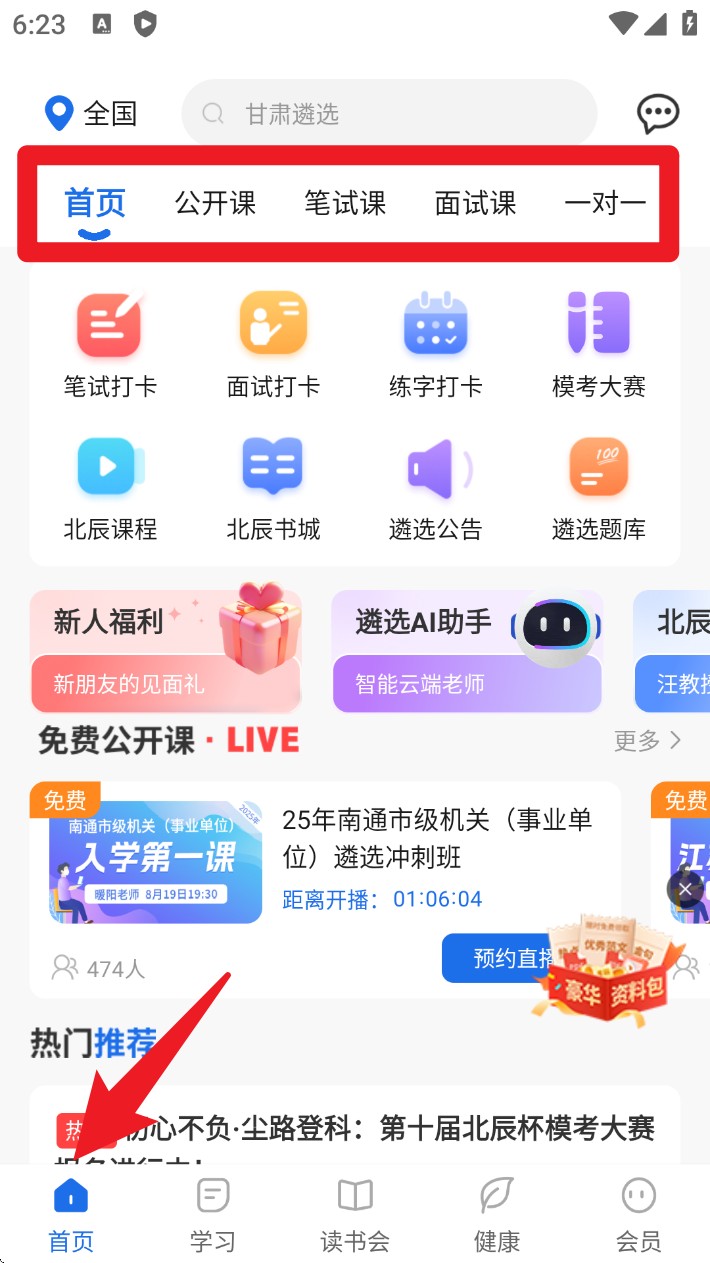Go to the 面试课 top tab
The height and width of the screenshot is (1263, 710).
[x=475, y=204]
